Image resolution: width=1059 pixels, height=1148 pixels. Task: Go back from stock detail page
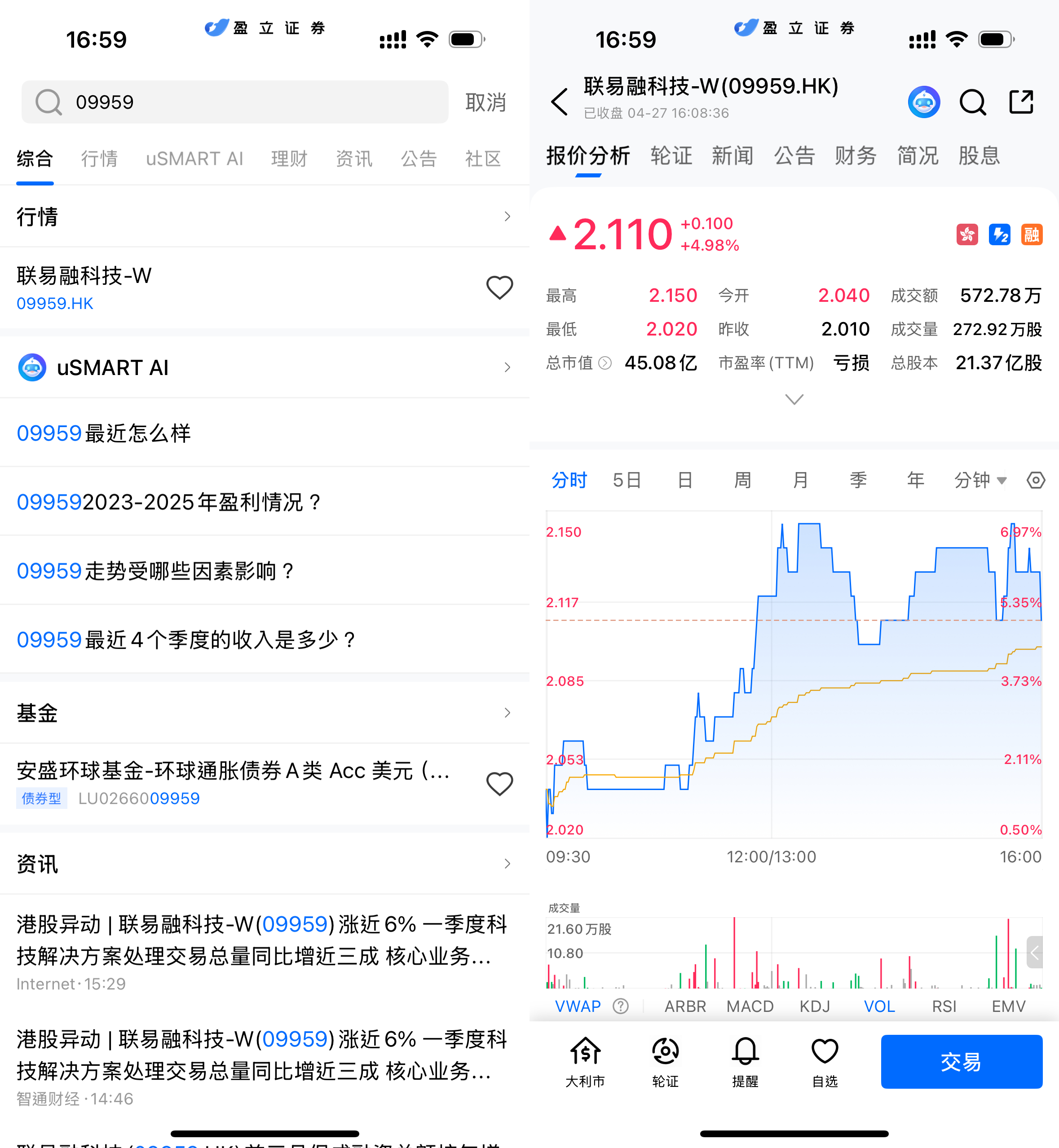pos(559,102)
